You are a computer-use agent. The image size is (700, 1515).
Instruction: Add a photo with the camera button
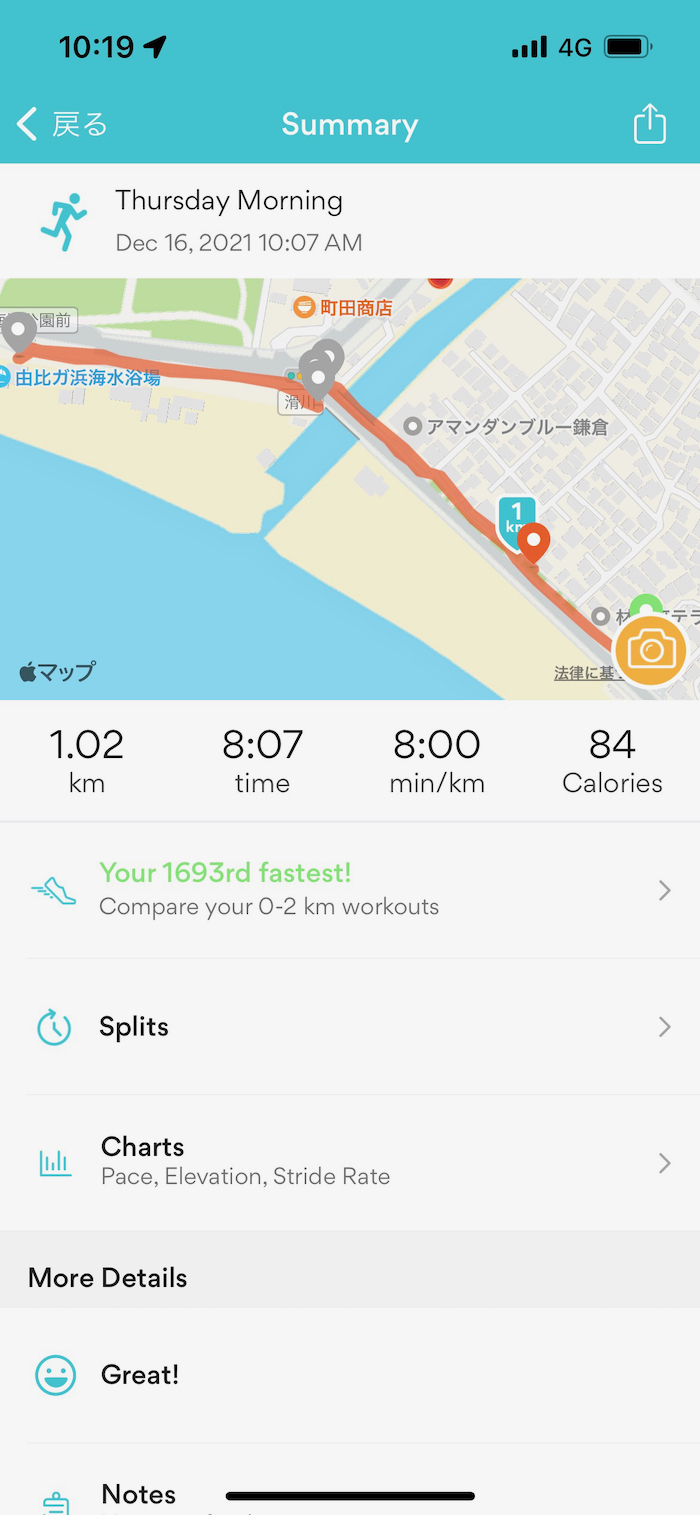coord(650,651)
